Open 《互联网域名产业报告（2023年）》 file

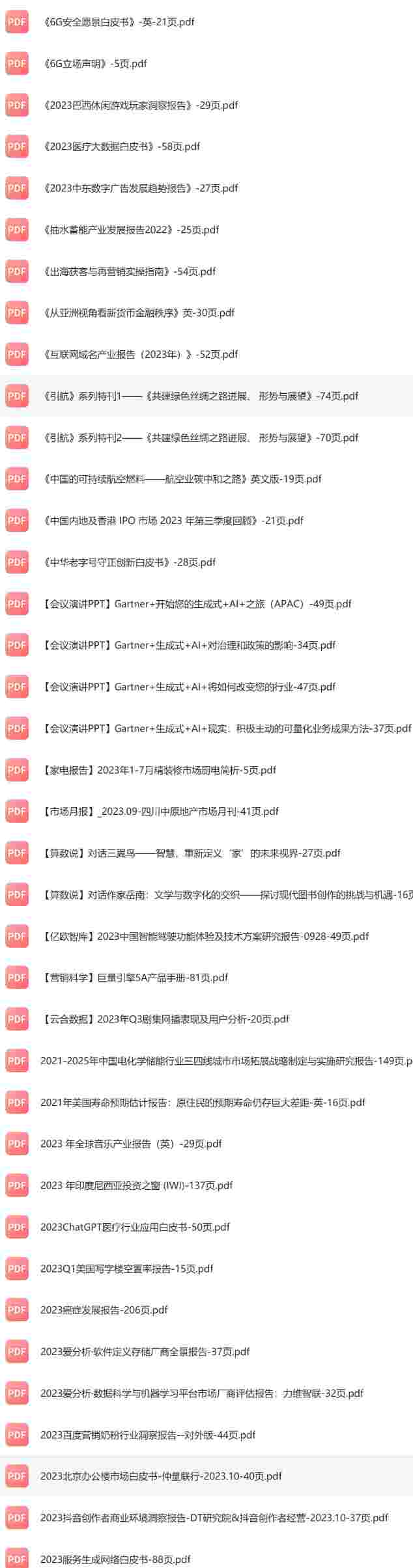140,355
